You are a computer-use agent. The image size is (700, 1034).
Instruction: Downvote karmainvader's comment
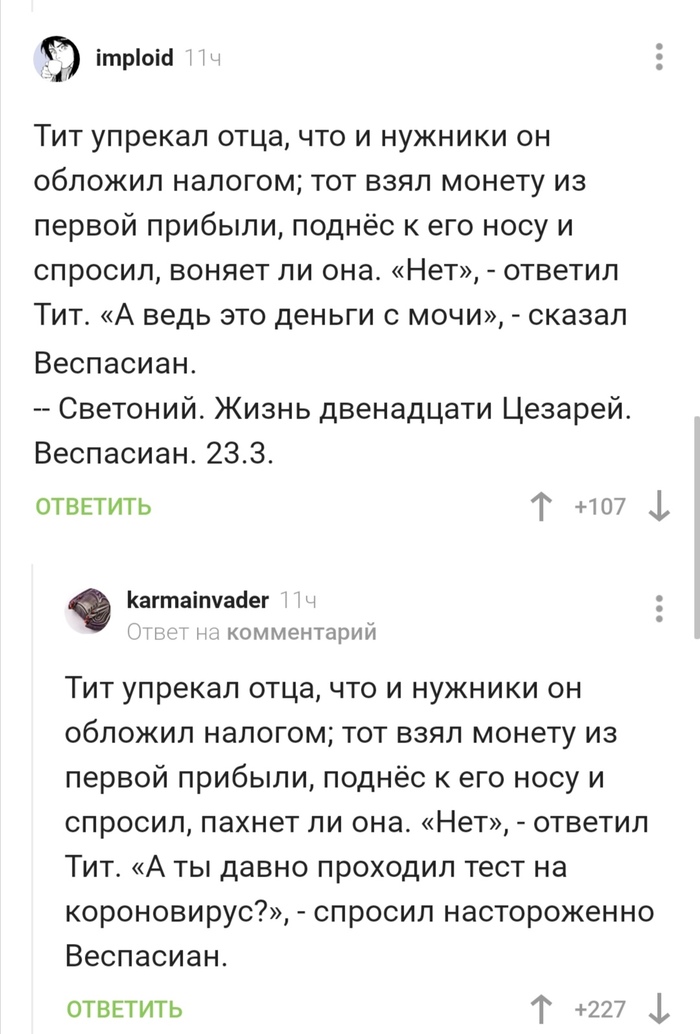(x=659, y=1008)
